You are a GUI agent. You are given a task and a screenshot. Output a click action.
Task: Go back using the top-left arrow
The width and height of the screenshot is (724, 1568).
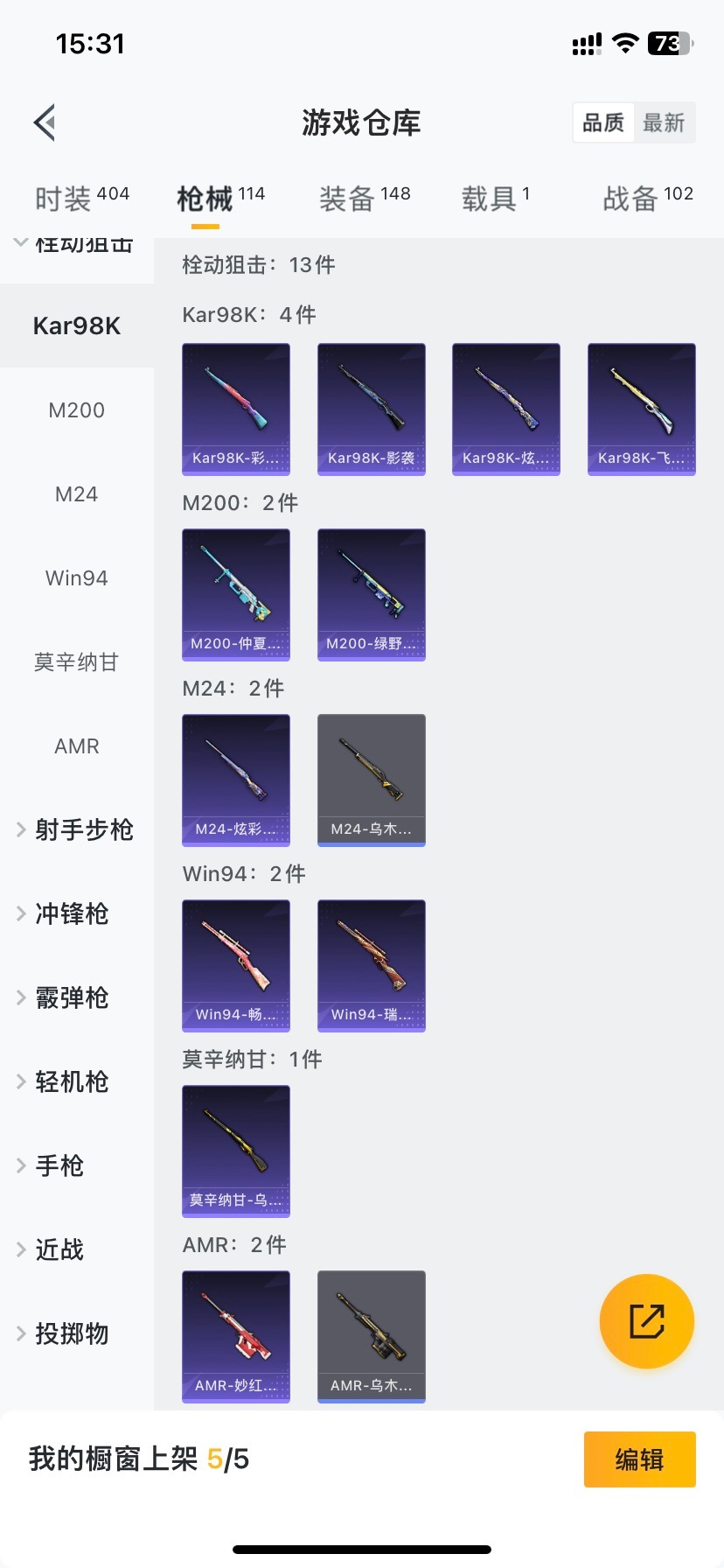coord(45,122)
